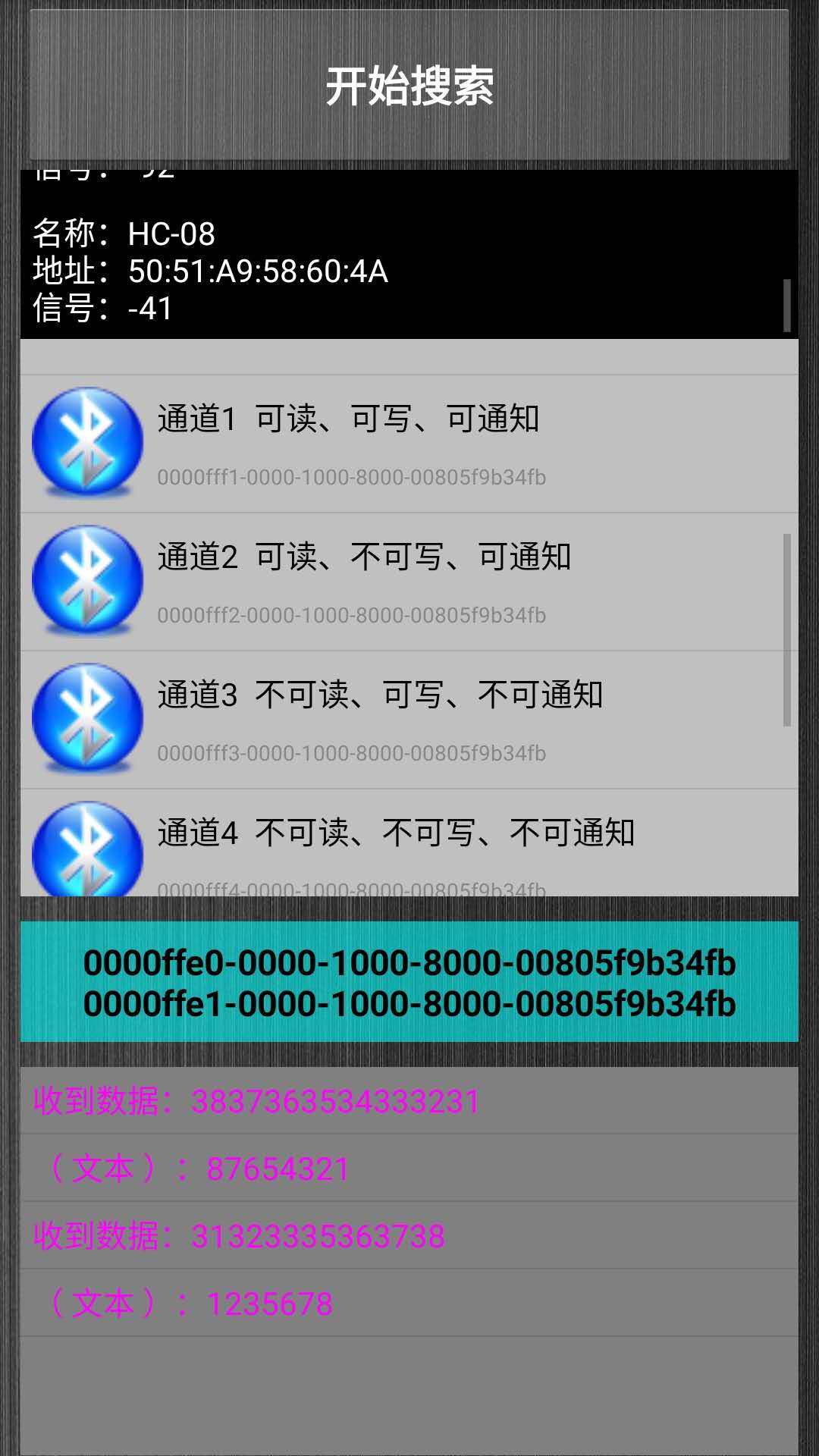The width and height of the screenshot is (819, 1456).
Task: Tap the 开始搜索 button
Action: pyautogui.click(x=409, y=86)
